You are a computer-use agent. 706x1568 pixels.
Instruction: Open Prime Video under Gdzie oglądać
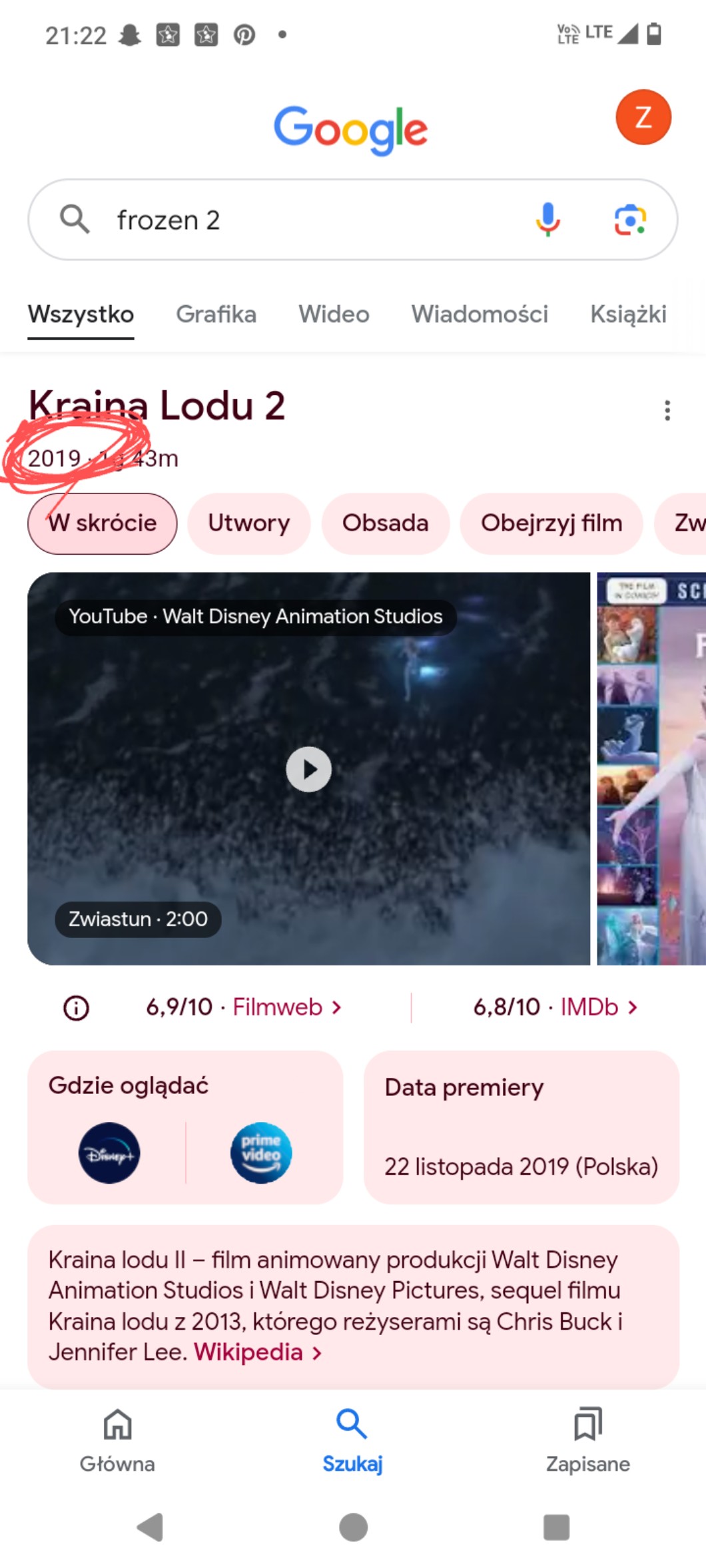coord(260,1153)
